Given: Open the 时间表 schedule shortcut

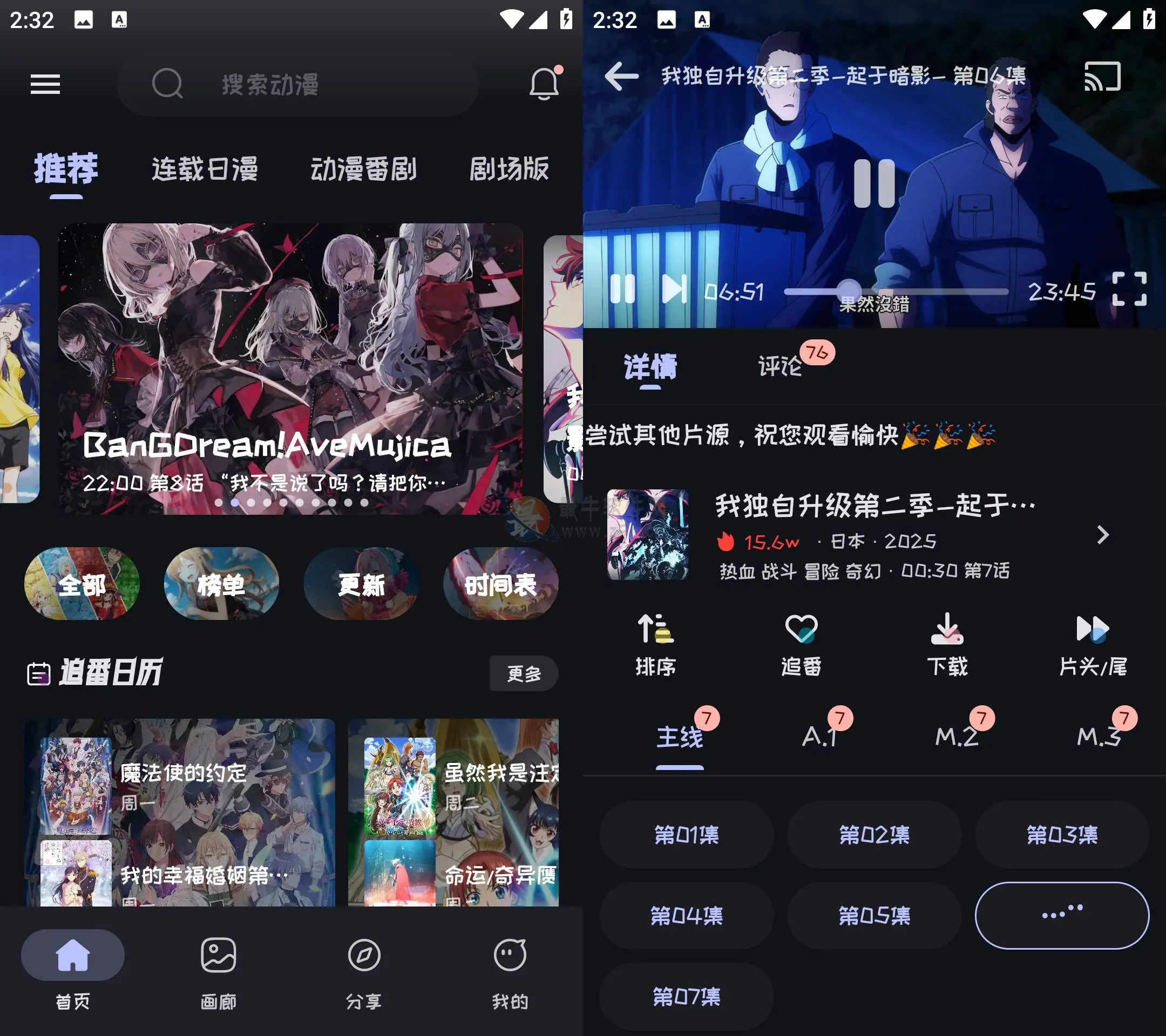Looking at the screenshot, I should click(x=500, y=583).
